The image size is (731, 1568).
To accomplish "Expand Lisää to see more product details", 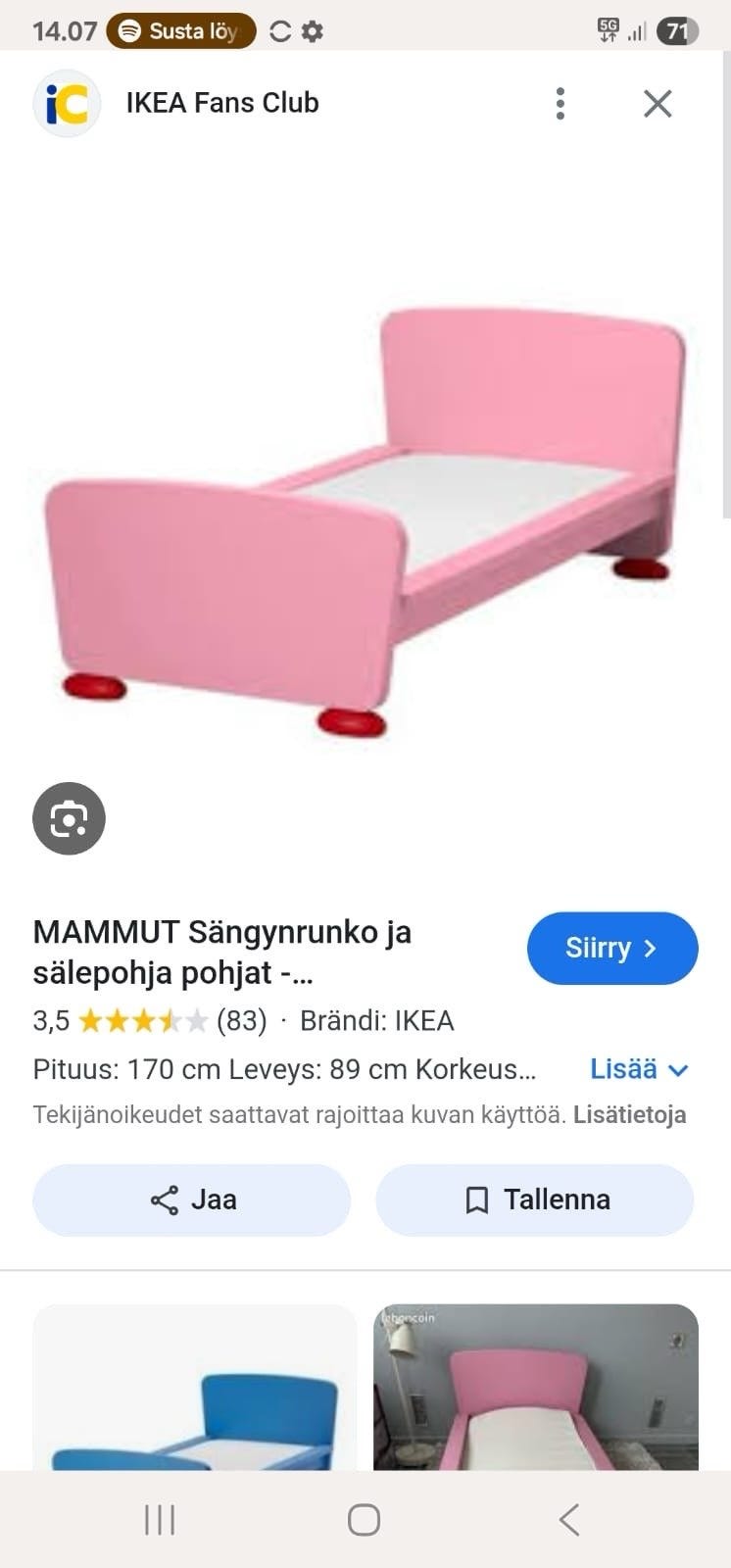I will tap(639, 1069).
